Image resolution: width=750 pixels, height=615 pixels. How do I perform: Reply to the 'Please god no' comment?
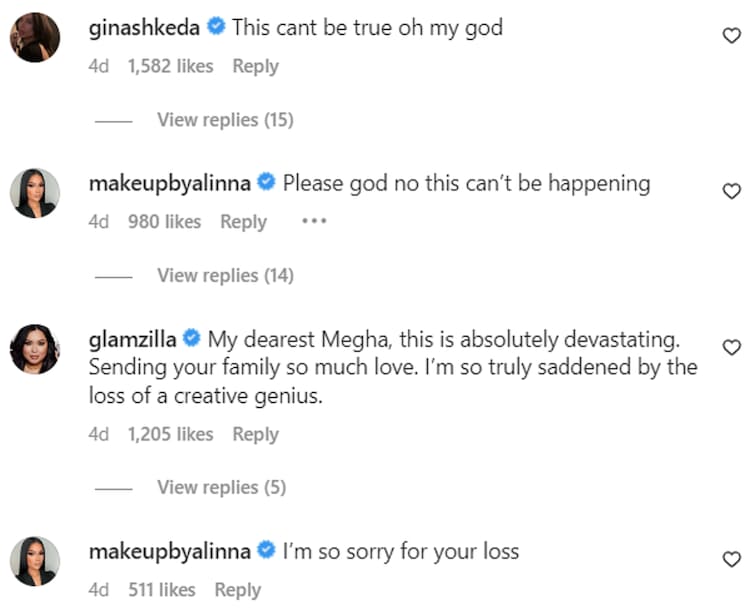coord(243,222)
